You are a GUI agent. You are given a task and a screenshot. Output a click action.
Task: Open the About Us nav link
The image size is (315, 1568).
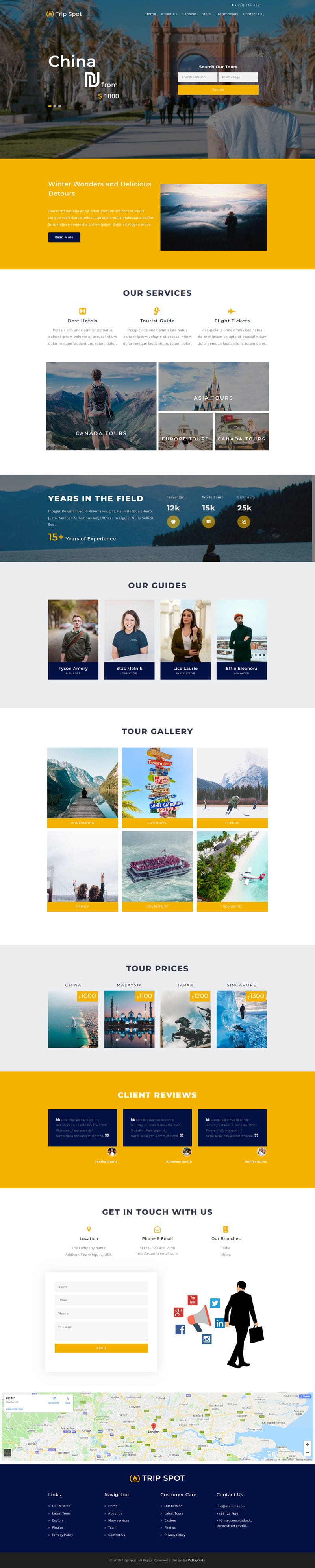pos(169,14)
